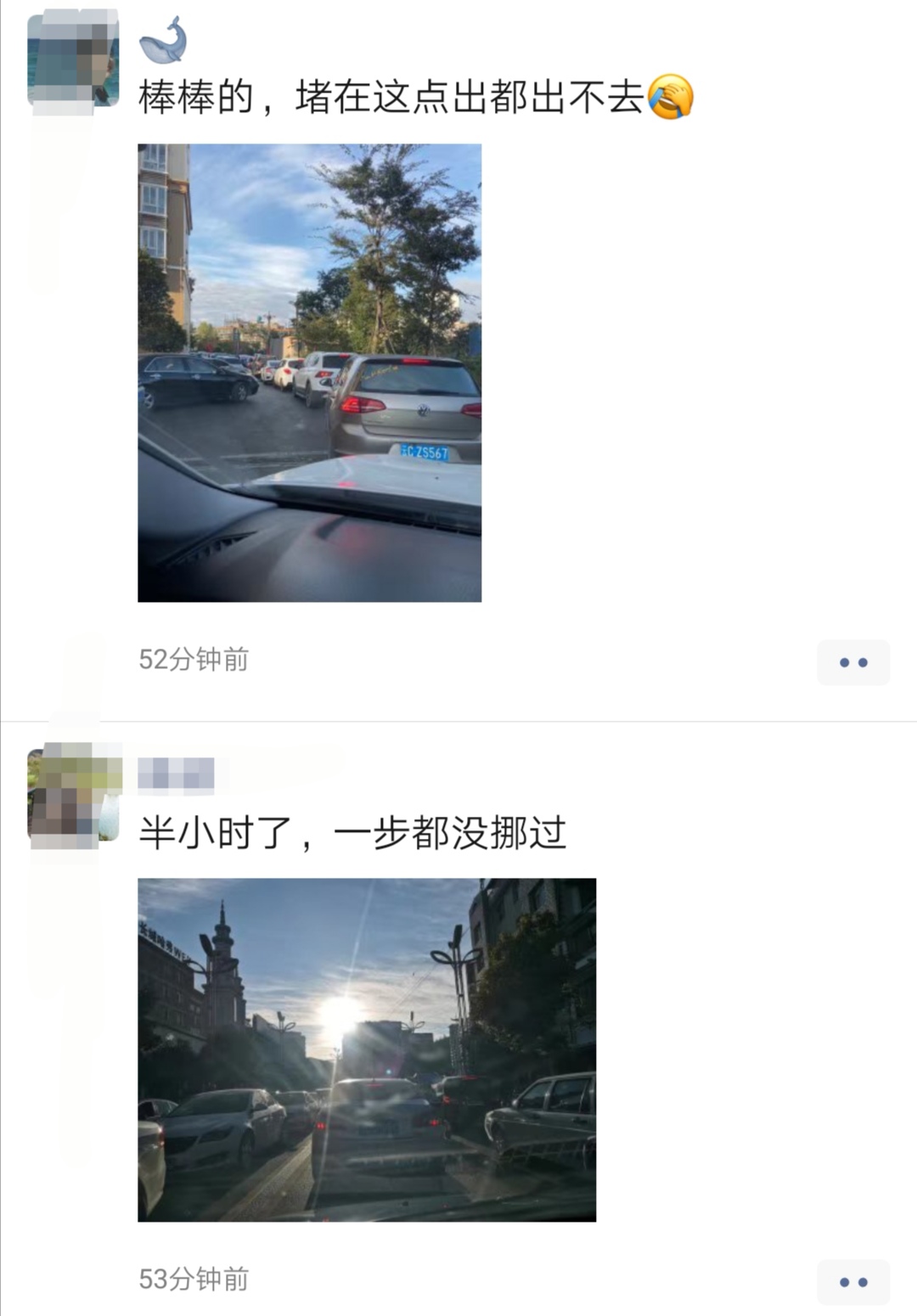Open the blurred username above 半小时了
This screenshot has width=917, height=1316.
[176, 775]
